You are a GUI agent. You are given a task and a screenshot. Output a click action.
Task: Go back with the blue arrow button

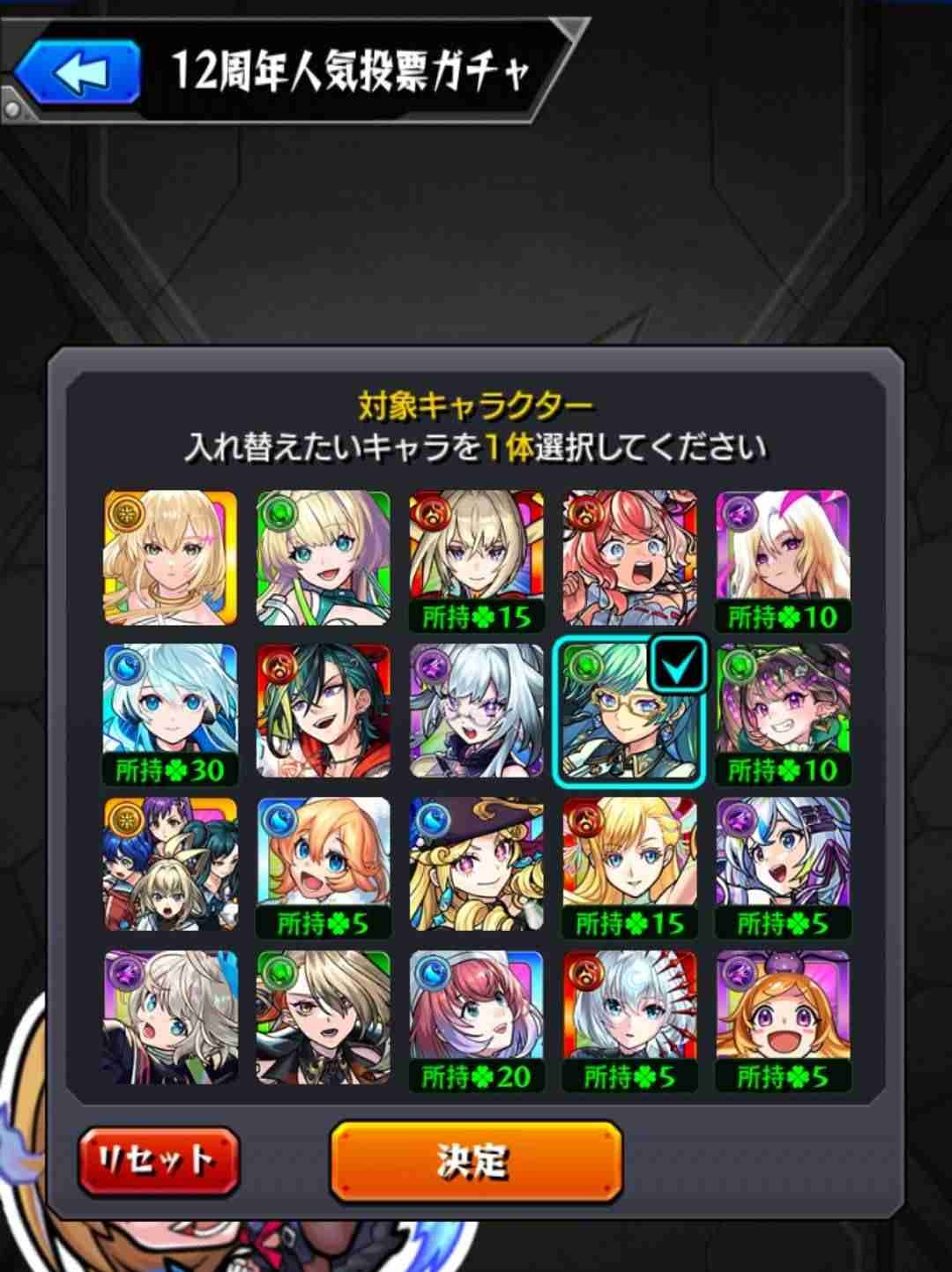click(79, 72)
